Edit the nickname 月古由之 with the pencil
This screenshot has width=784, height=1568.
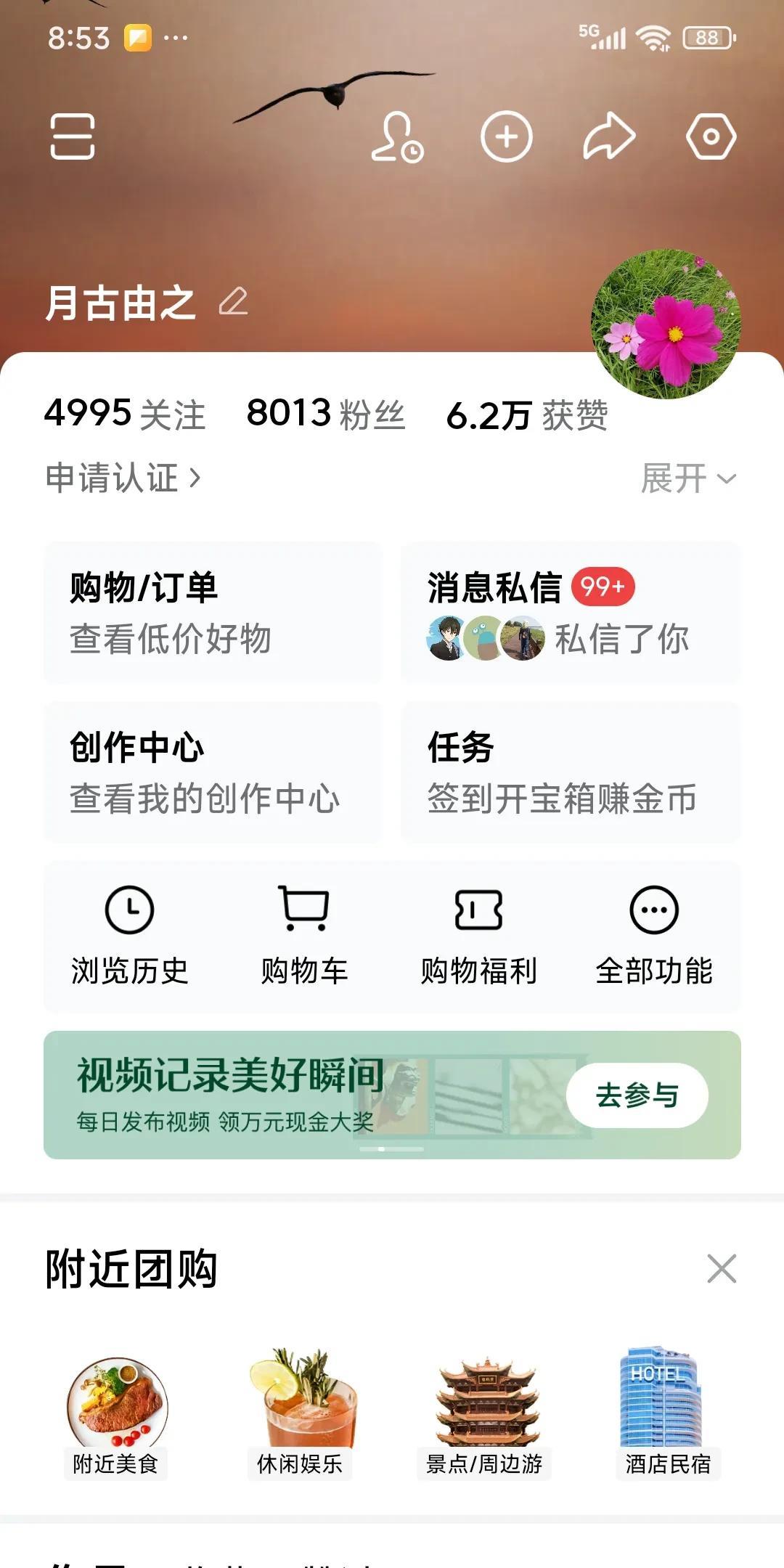[x=234, y=301]
